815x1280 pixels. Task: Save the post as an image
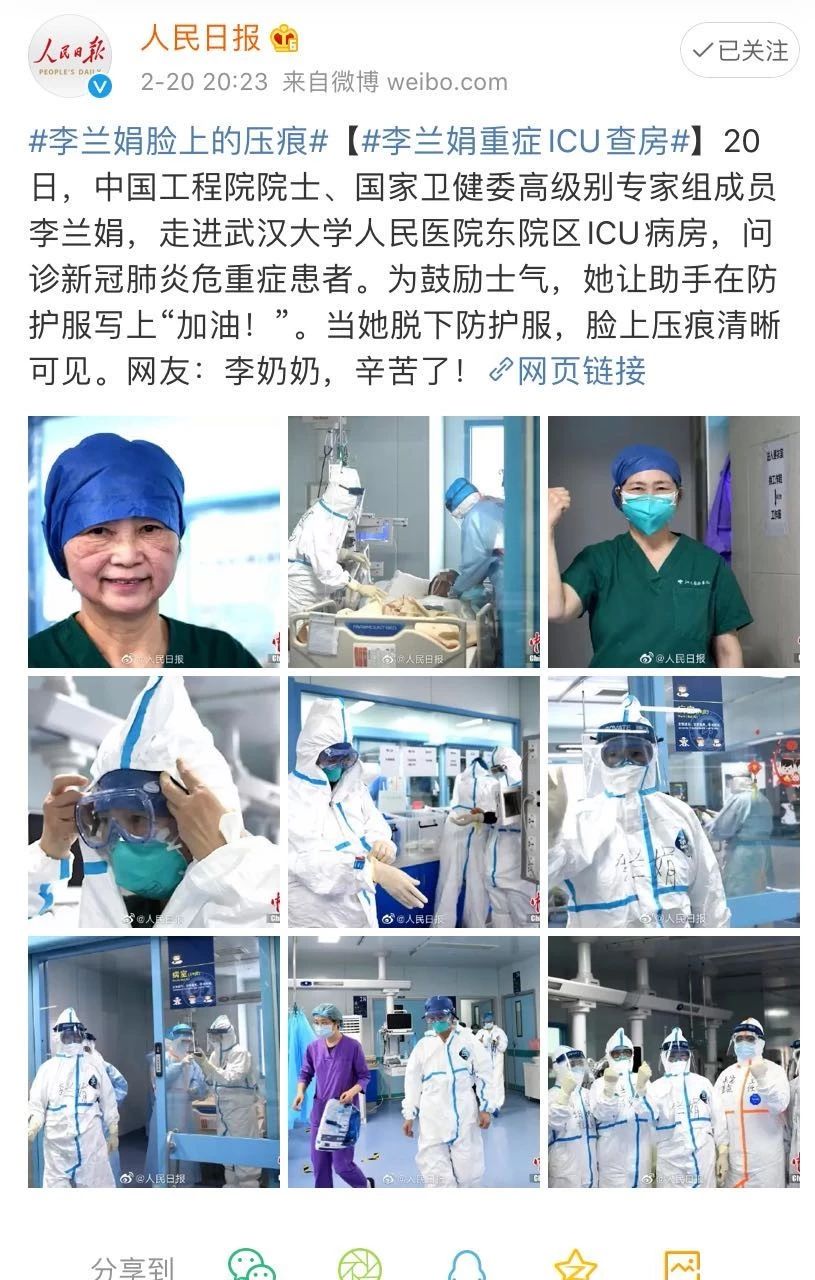pyautogui.click(x=683, y=1266)
